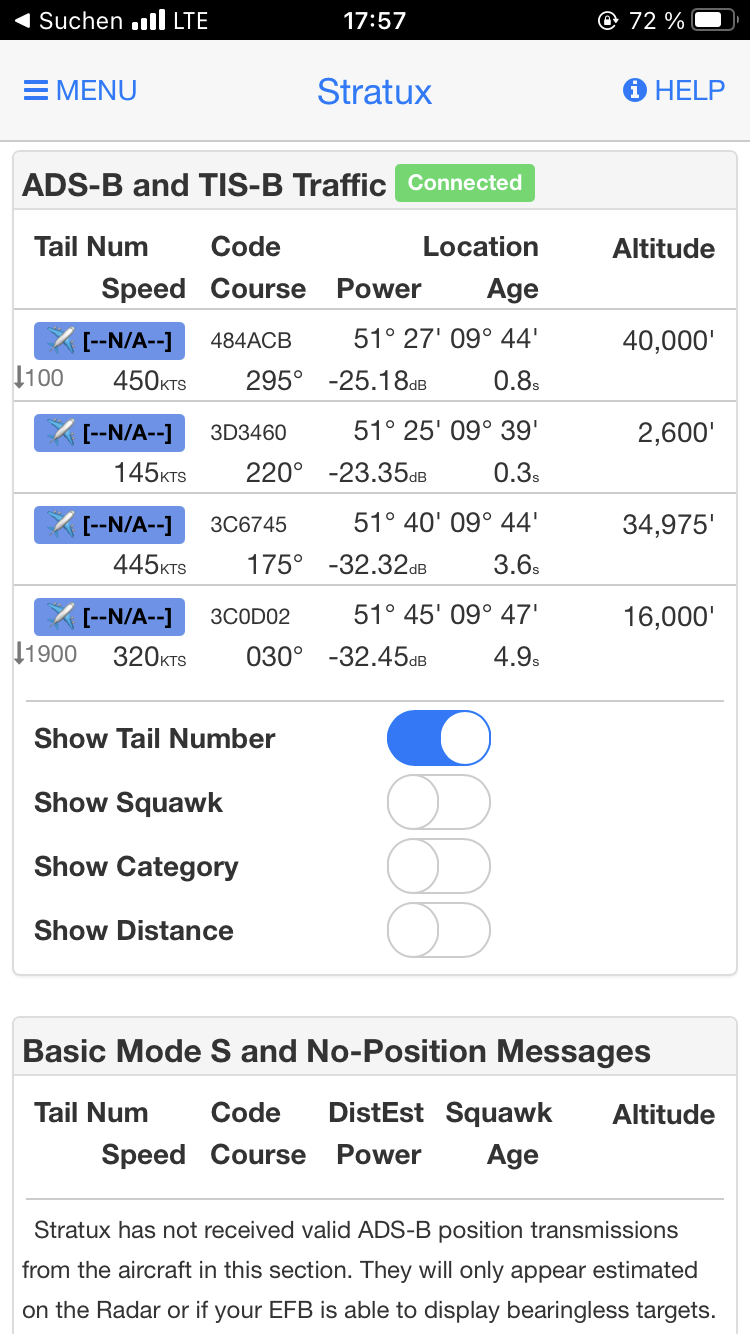Return to previous app via Suchen
Image resolution: width=750 pixels, height=1334 pixels.
tap(68, 20)
